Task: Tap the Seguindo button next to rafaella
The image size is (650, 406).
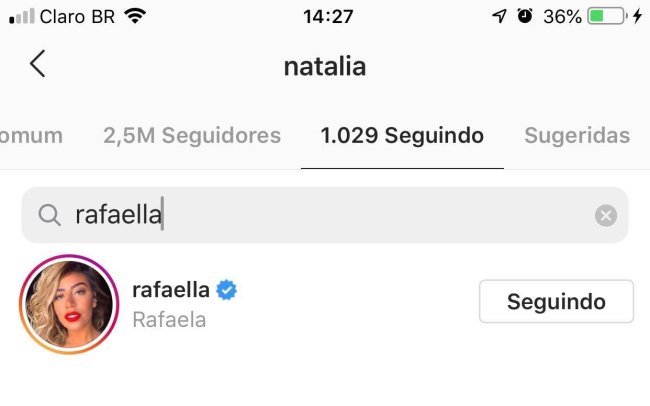Action: point(556,301)
